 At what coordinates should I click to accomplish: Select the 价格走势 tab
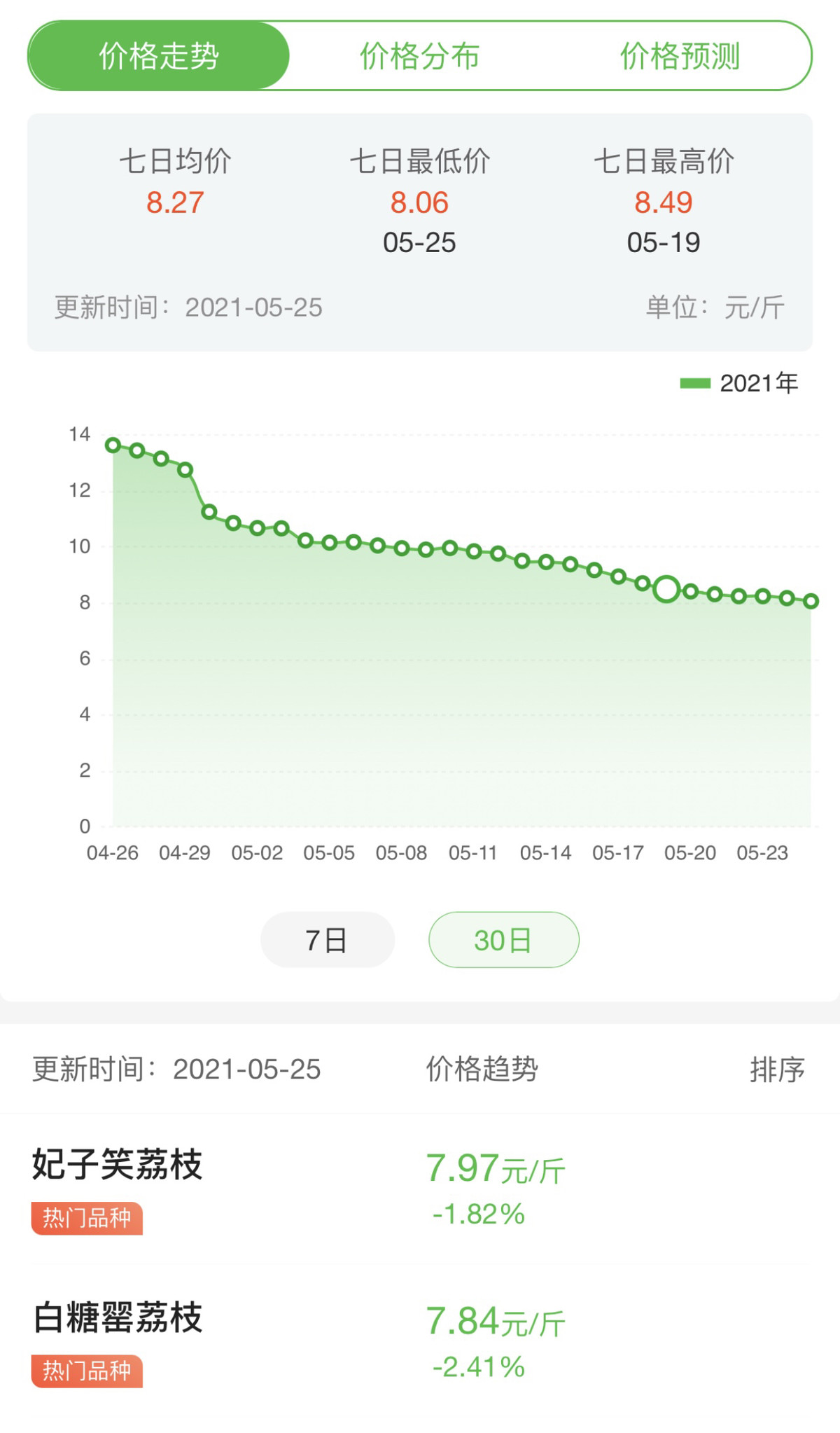tap(159, 56)
